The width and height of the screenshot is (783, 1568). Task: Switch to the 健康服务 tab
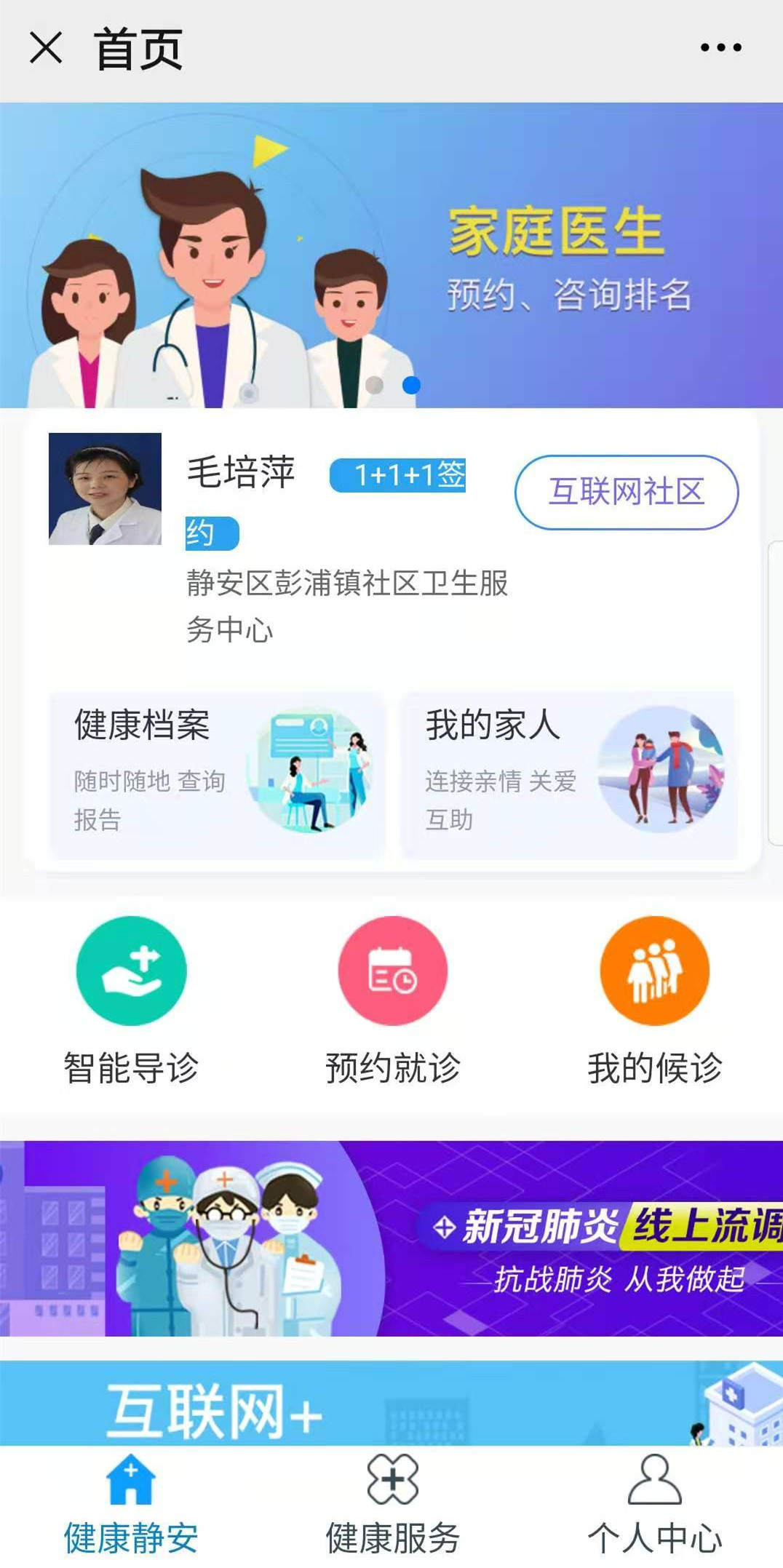tap(393, 1506)
